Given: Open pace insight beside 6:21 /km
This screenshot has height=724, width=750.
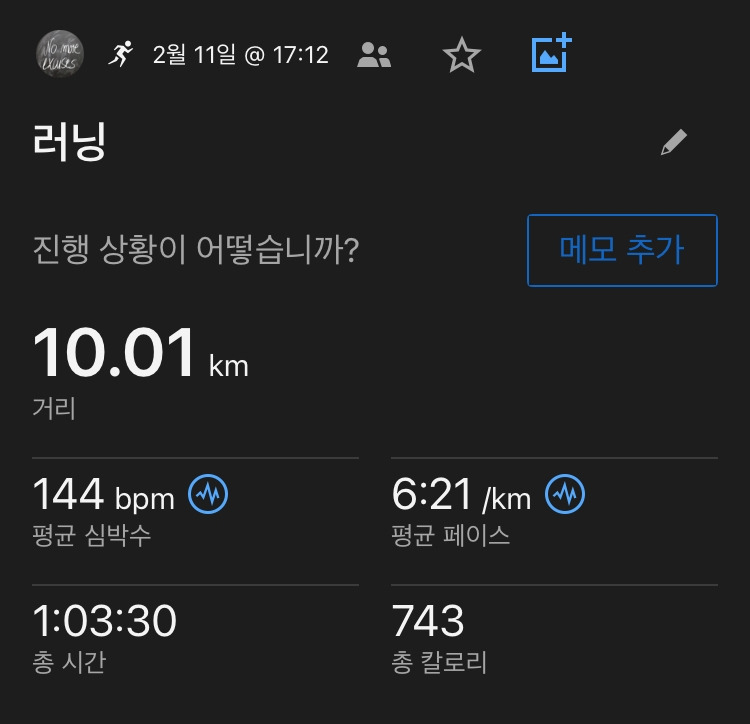Looking at the screenshot, I should coord(566,494).
